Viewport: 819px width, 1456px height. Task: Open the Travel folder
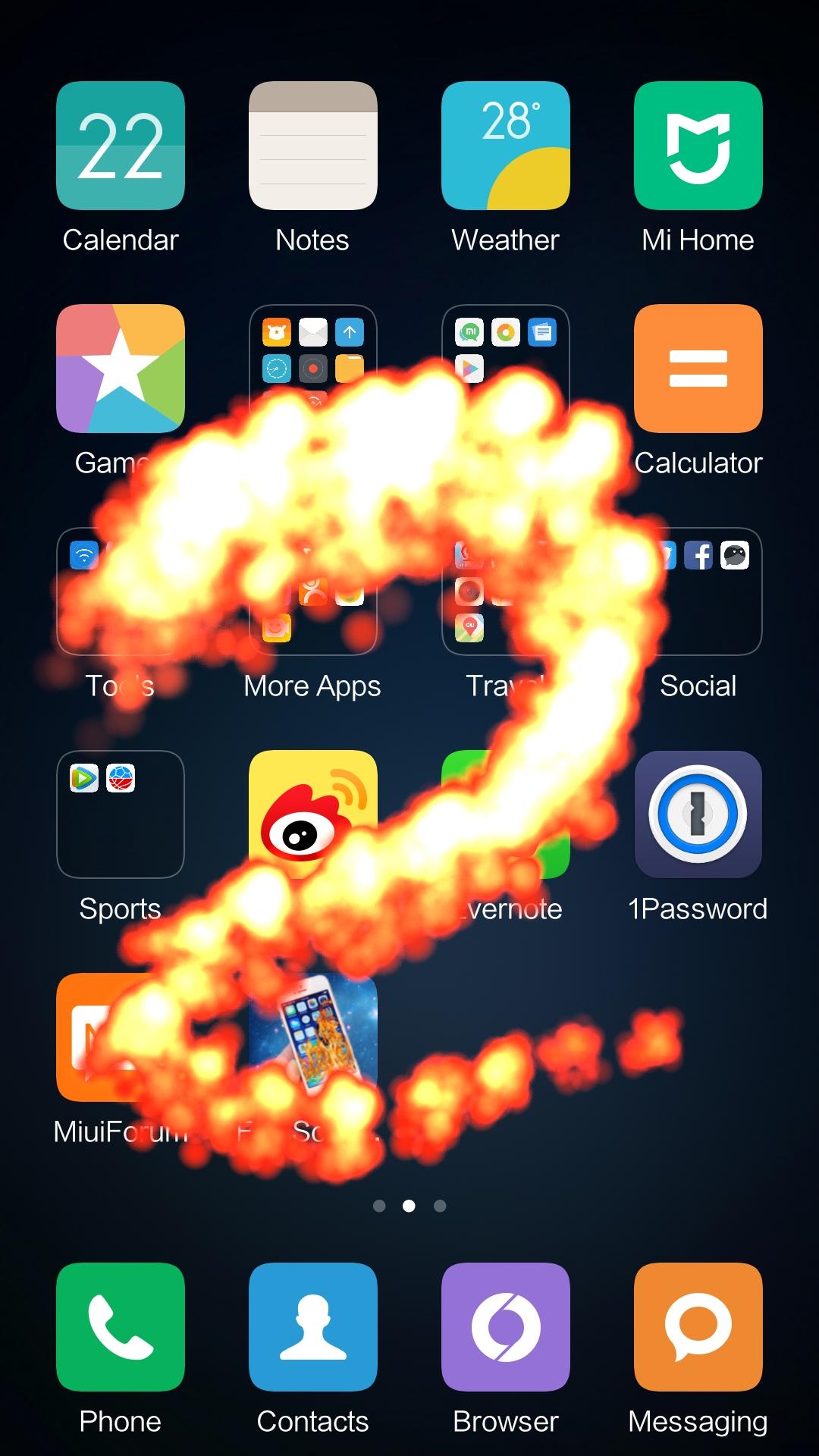[x=506, y=591]
